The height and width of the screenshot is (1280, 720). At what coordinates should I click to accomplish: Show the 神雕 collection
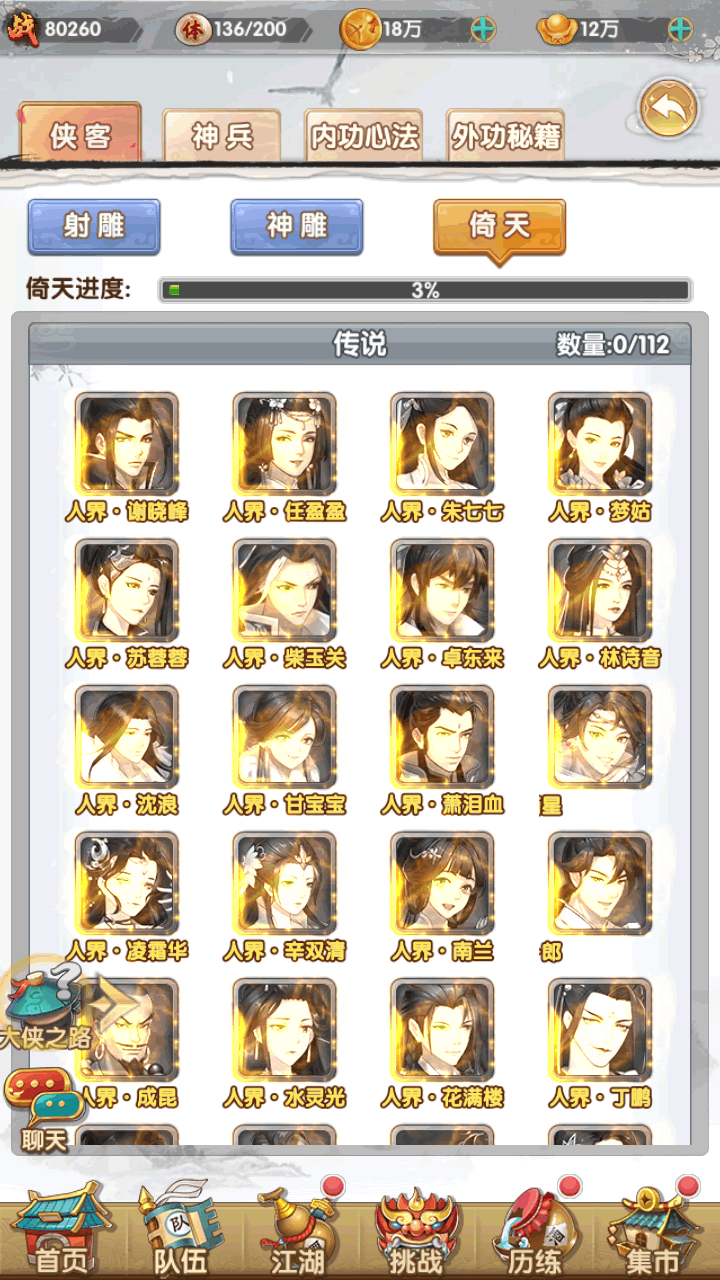[297, 226]
